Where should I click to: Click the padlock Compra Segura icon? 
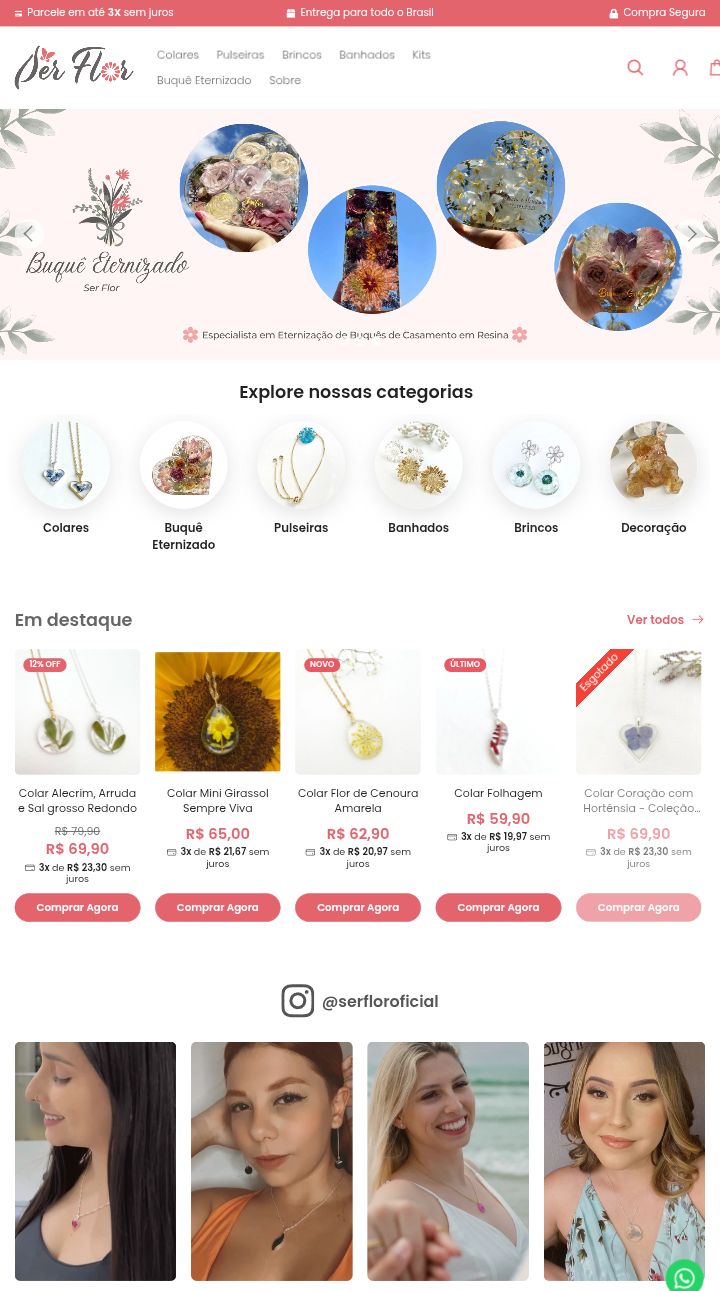[613, 13]
